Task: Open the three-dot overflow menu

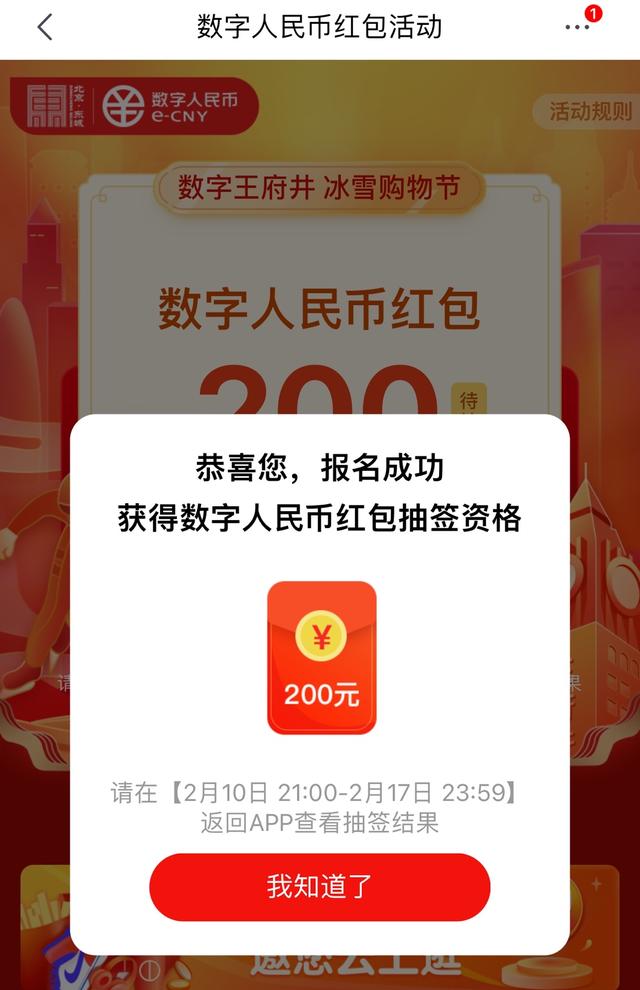Action: coord(577,27)
